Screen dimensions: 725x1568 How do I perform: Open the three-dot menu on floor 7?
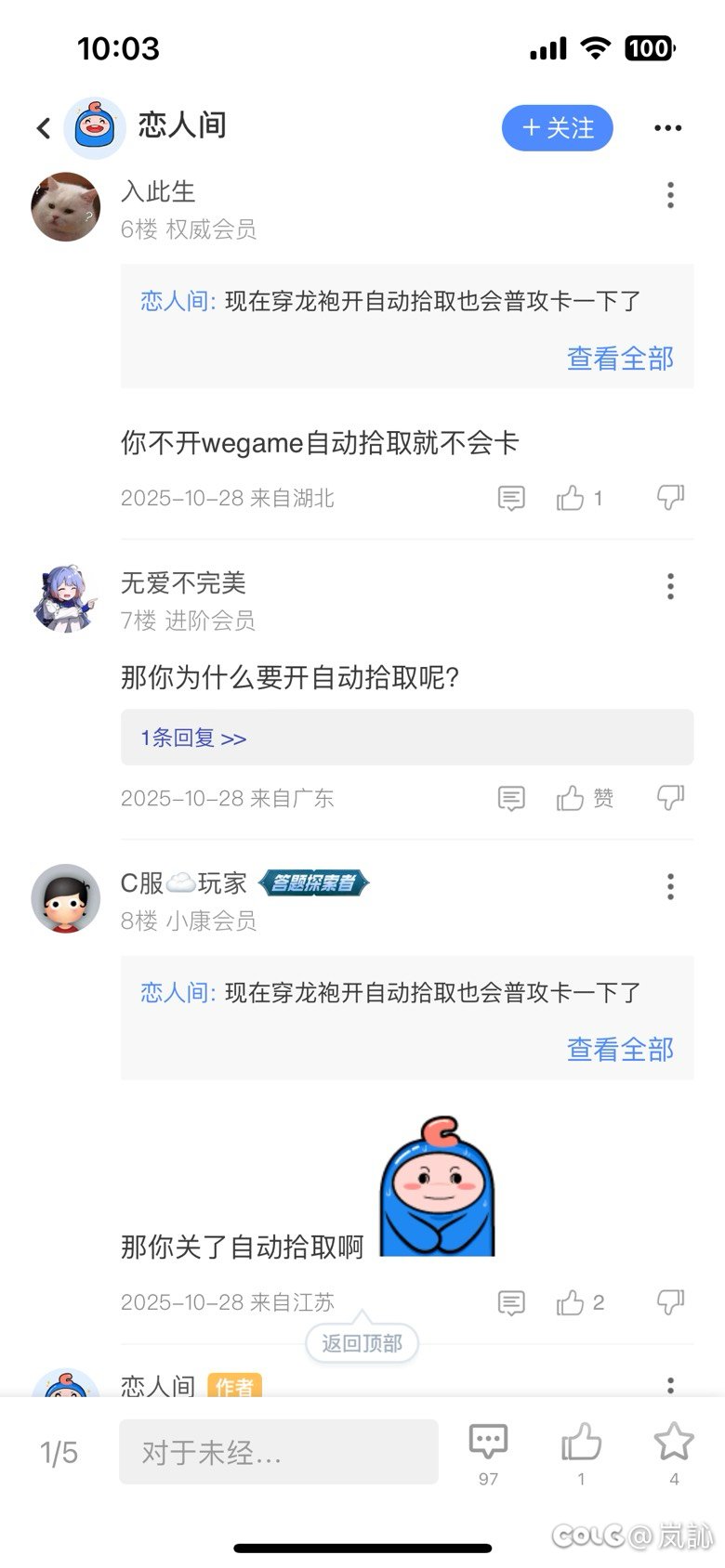point(670,586)
